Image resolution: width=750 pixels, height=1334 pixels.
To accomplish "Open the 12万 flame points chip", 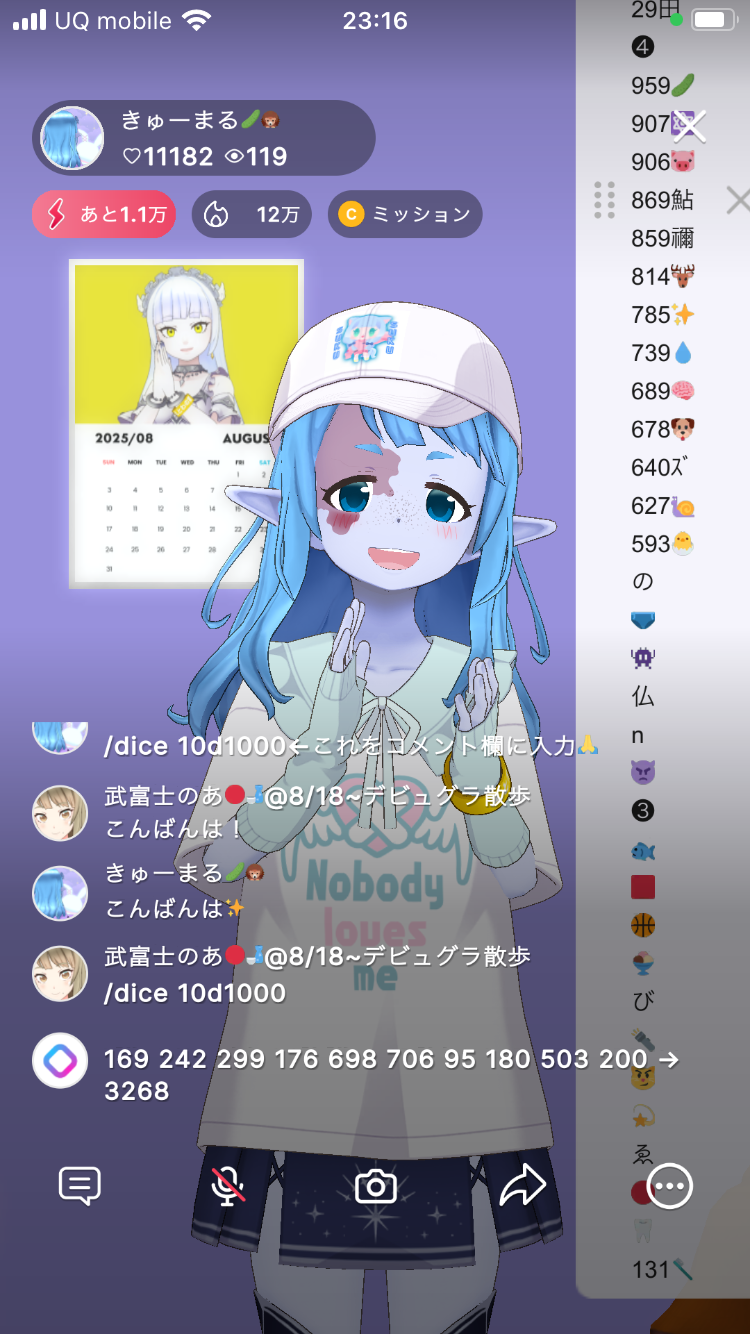I will click(251, 214).
